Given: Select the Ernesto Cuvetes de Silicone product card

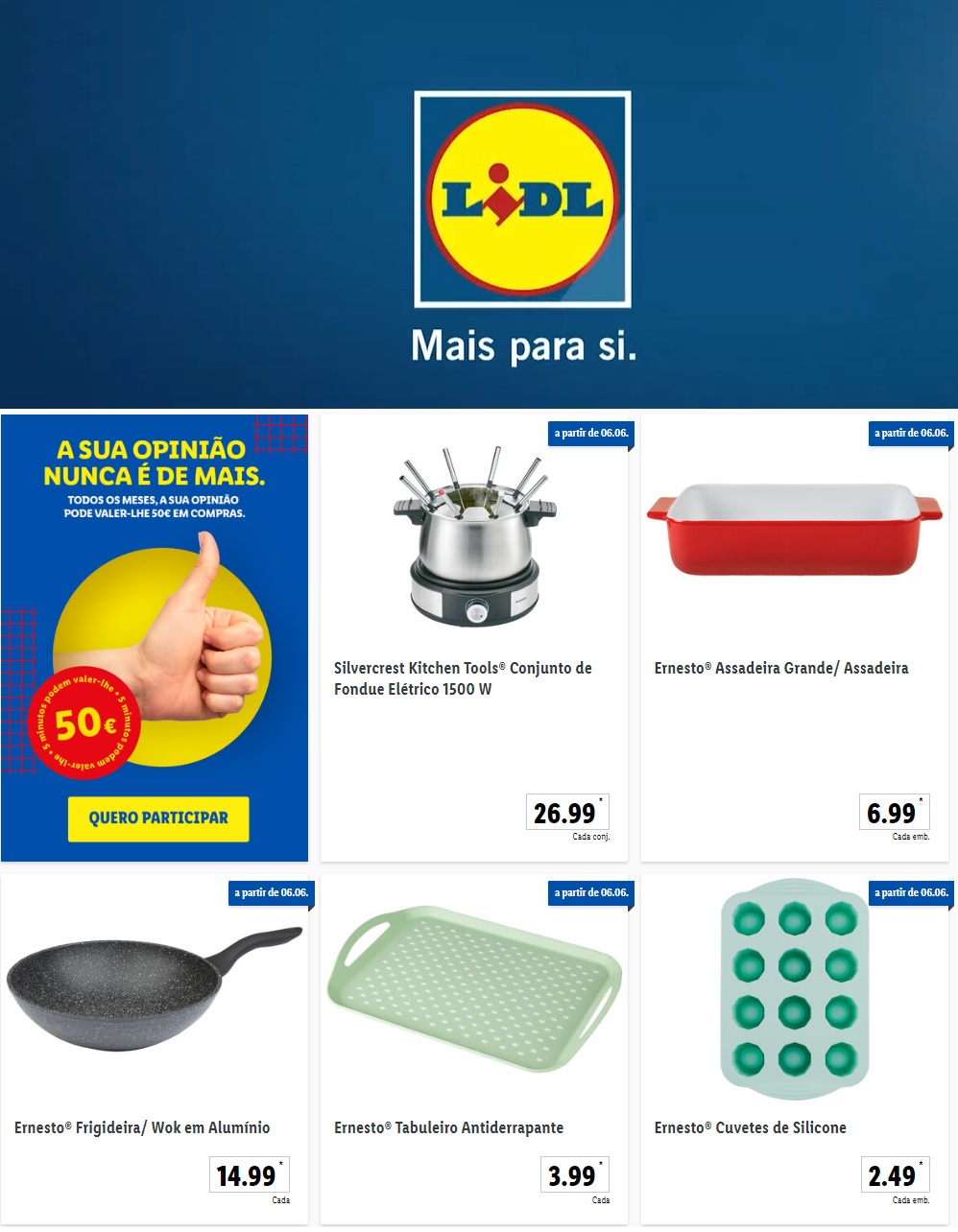Looking at the screenshot, I should [x=794, y=1048].
